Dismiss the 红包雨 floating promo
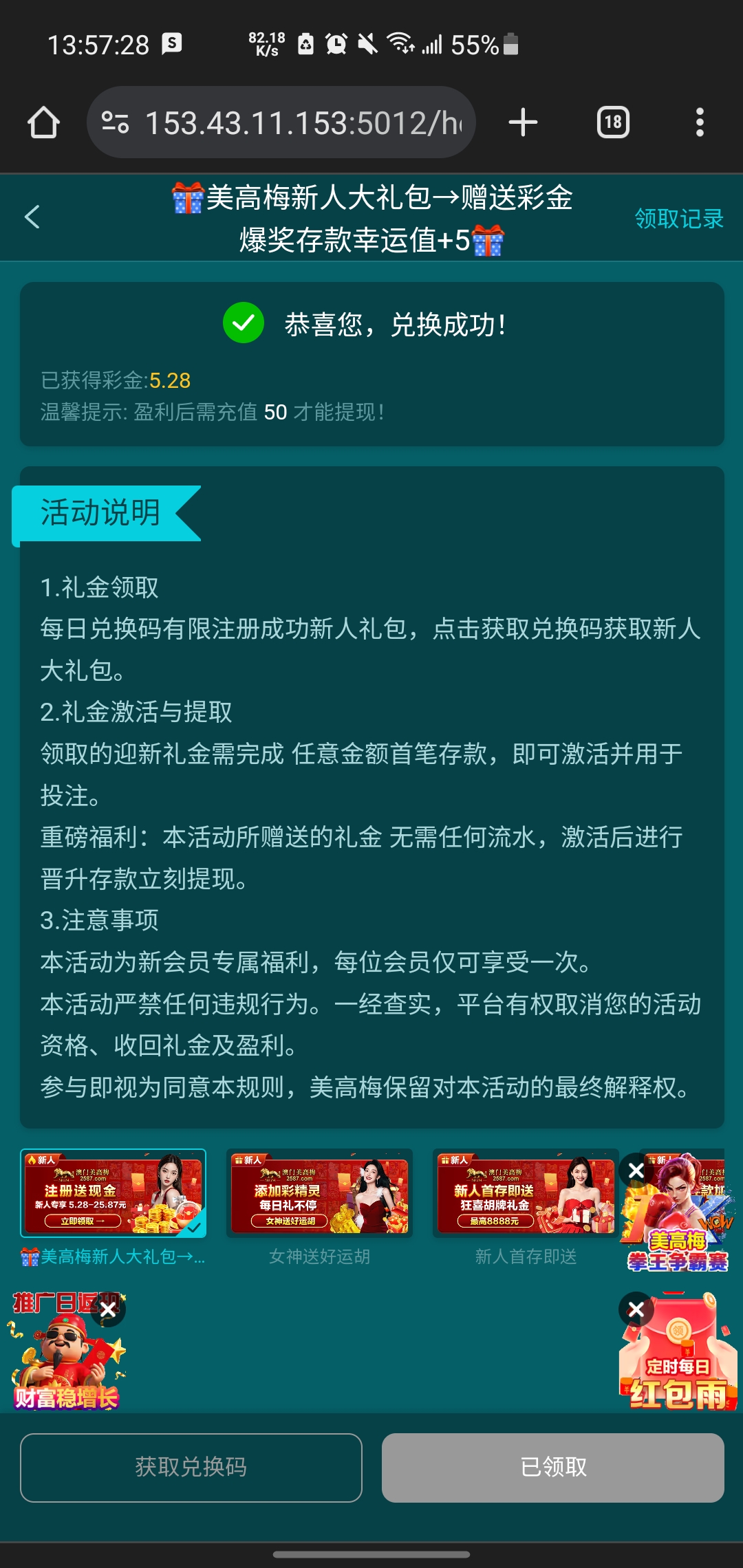Screen dimensions: 743x1568 click(636, 1309)
